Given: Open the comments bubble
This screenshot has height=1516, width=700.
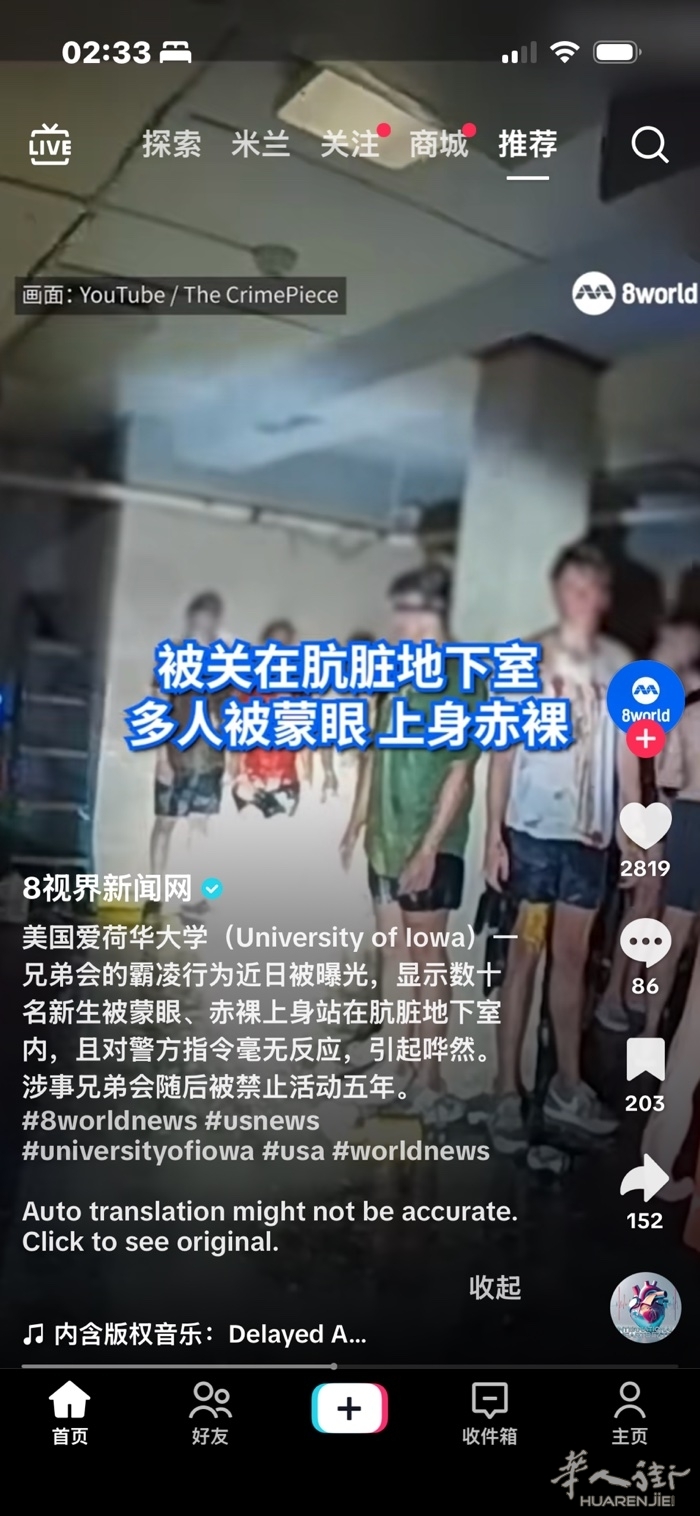Looking at the screenshot, I should pyautogui.click(x=645, y=942).
